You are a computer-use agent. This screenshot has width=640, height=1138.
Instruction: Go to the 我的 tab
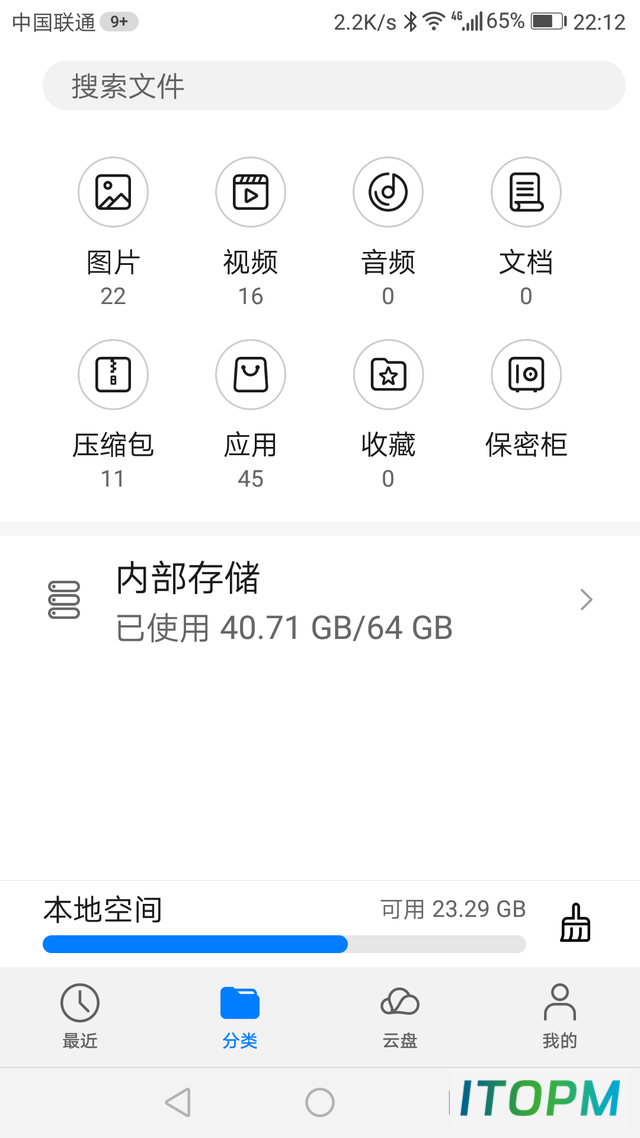pos(559,1016)
